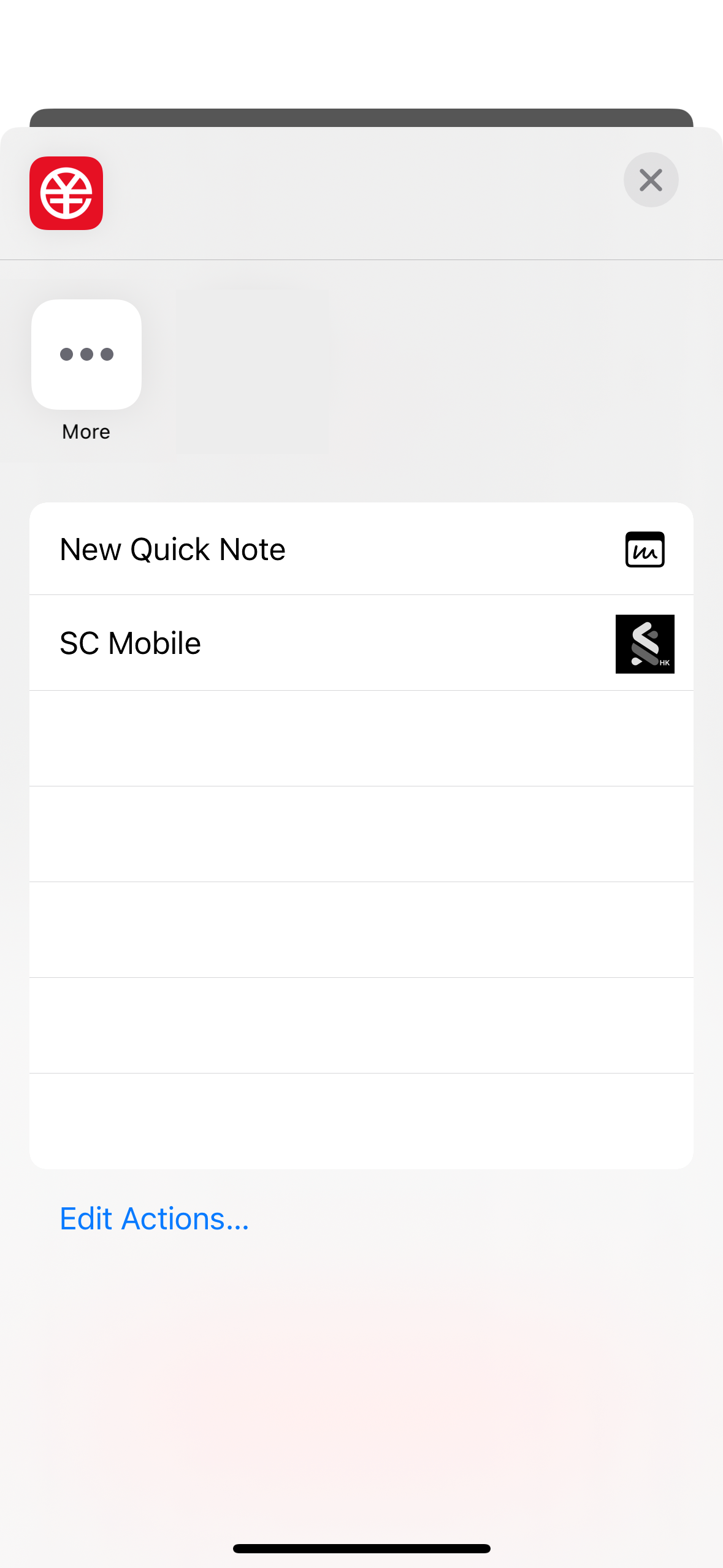Tap the Quick Note app icon

point(645,549)
